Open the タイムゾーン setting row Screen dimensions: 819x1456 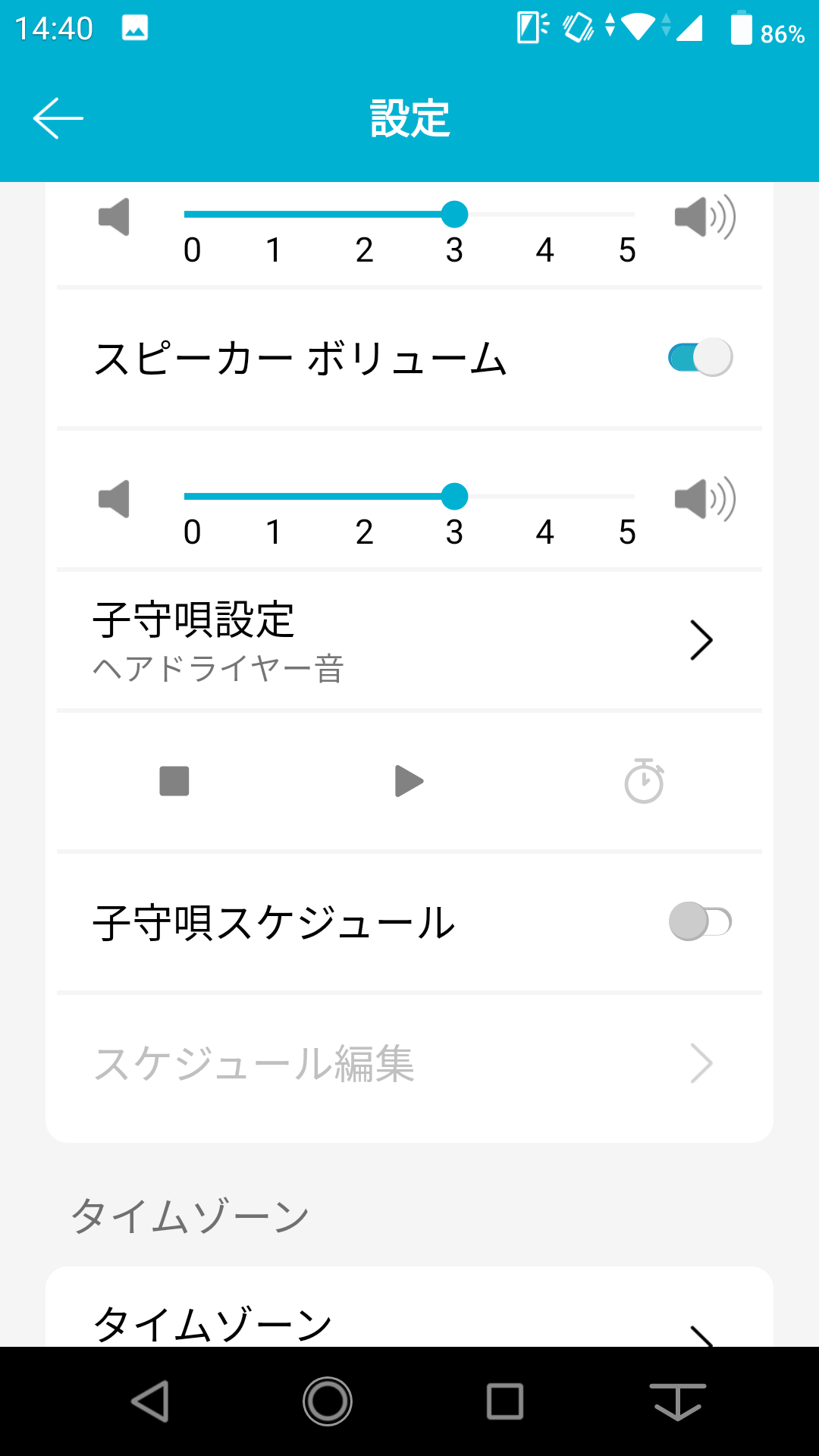409,1319
